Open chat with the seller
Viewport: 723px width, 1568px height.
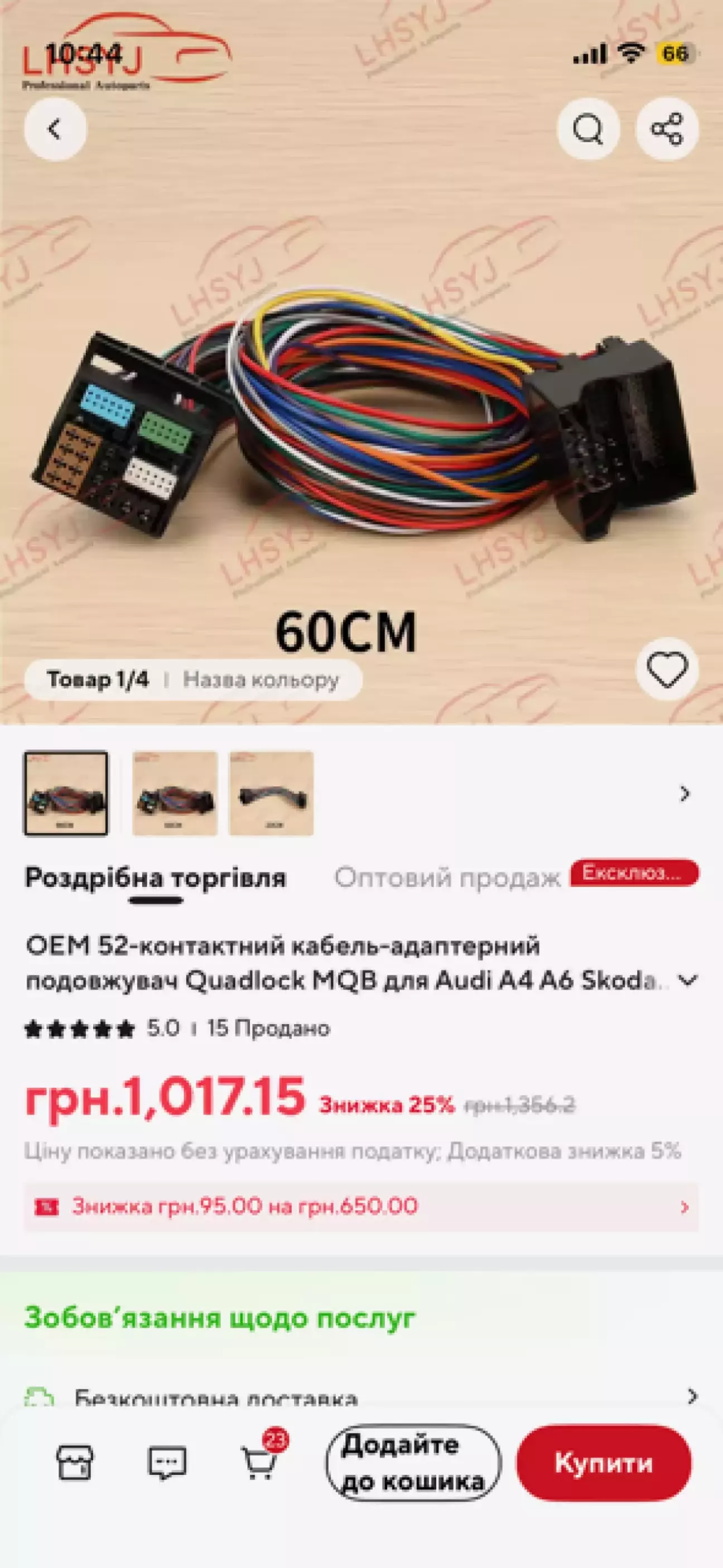coord(167,1462)
